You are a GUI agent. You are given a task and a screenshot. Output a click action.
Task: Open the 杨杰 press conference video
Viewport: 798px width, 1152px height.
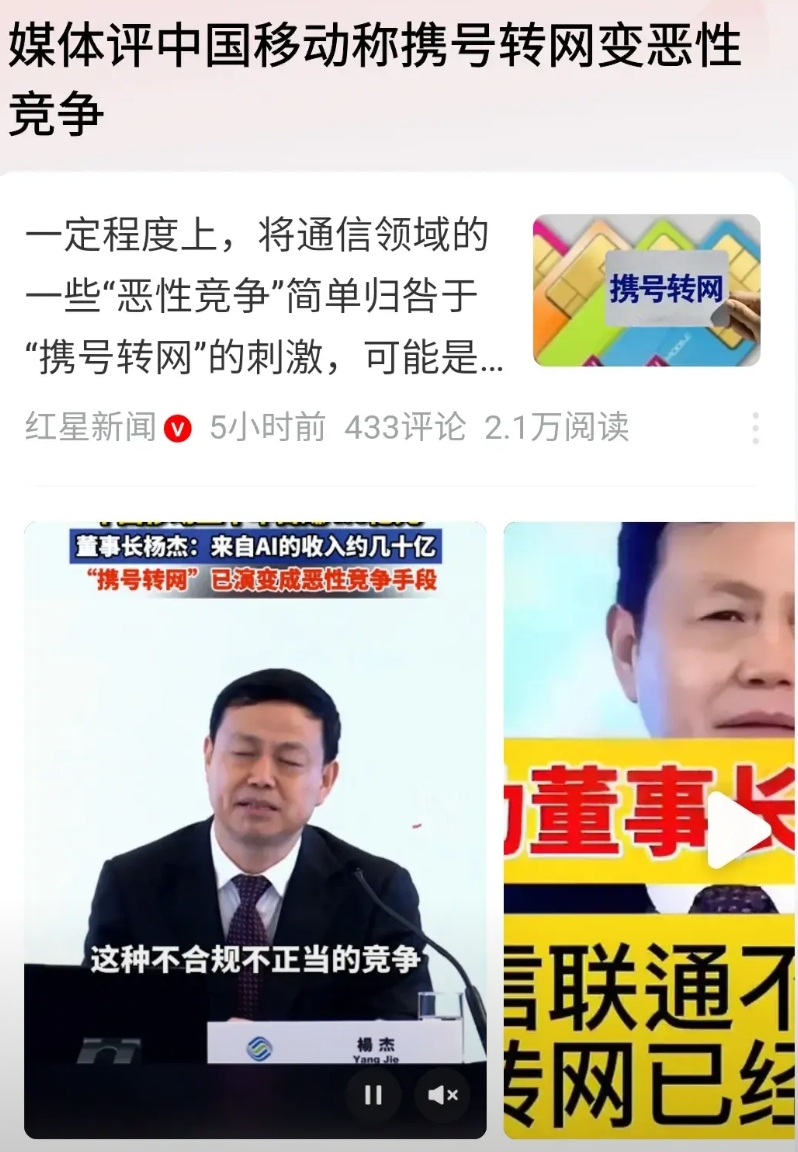255,829
